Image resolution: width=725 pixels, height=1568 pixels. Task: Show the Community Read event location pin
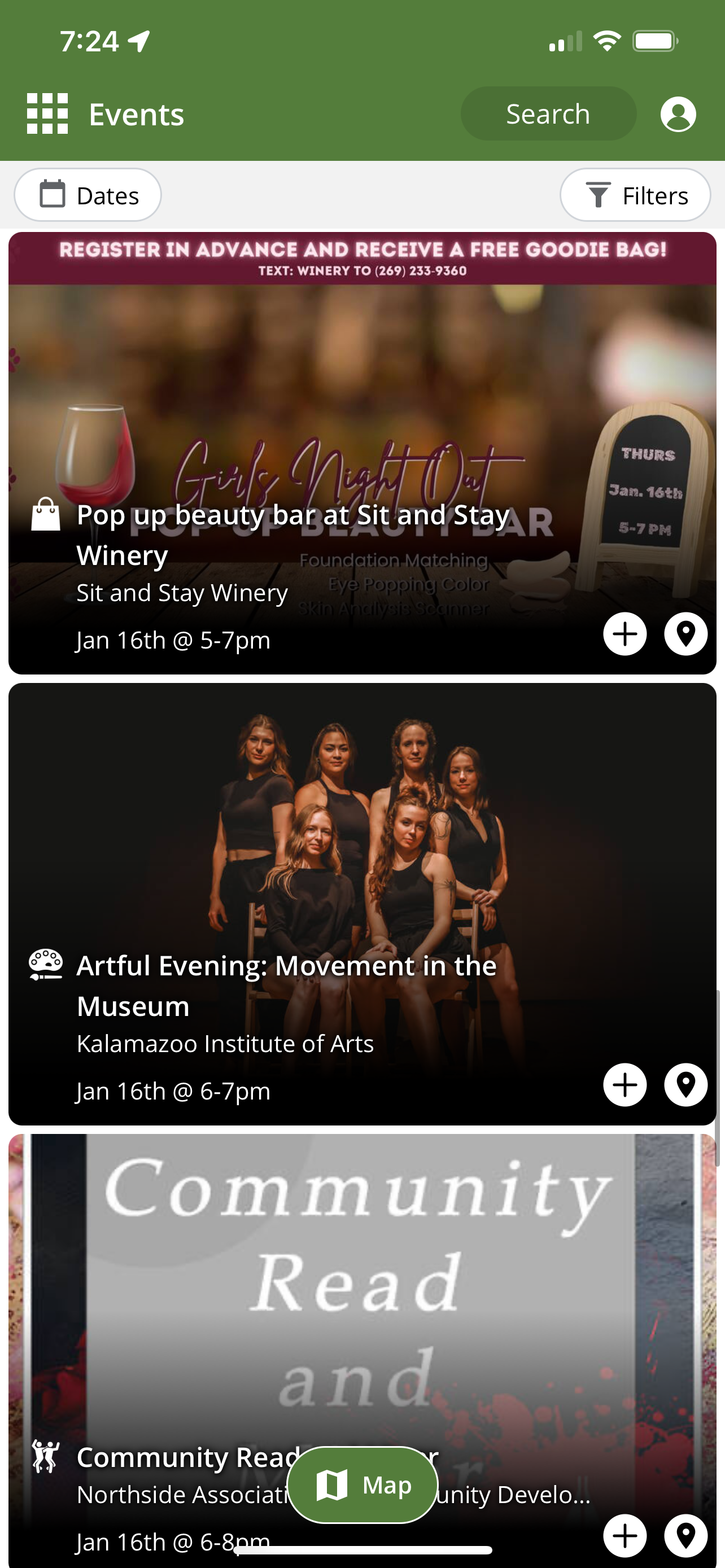(x=685, y=1536)
